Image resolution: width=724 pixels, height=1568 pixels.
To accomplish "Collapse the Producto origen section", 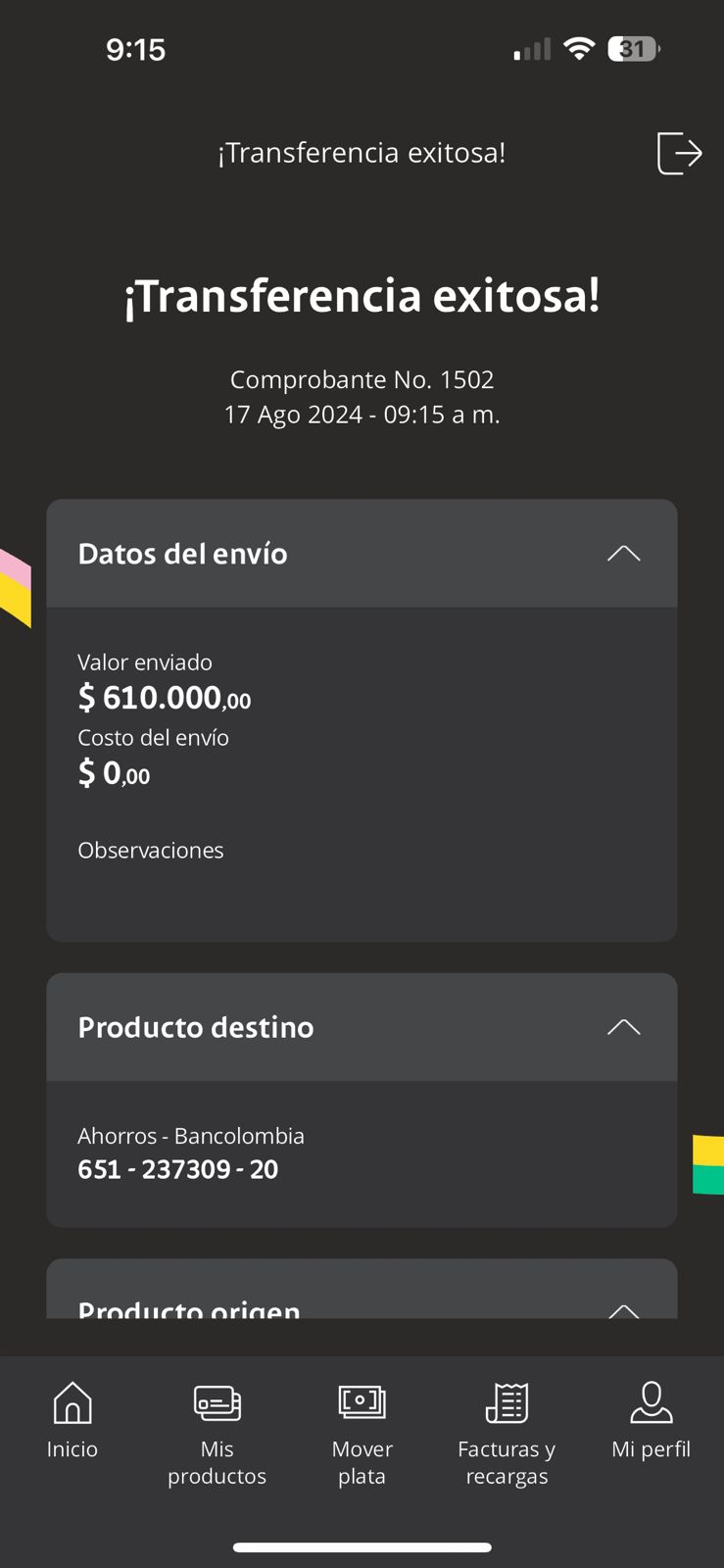I will [623, 1309].
